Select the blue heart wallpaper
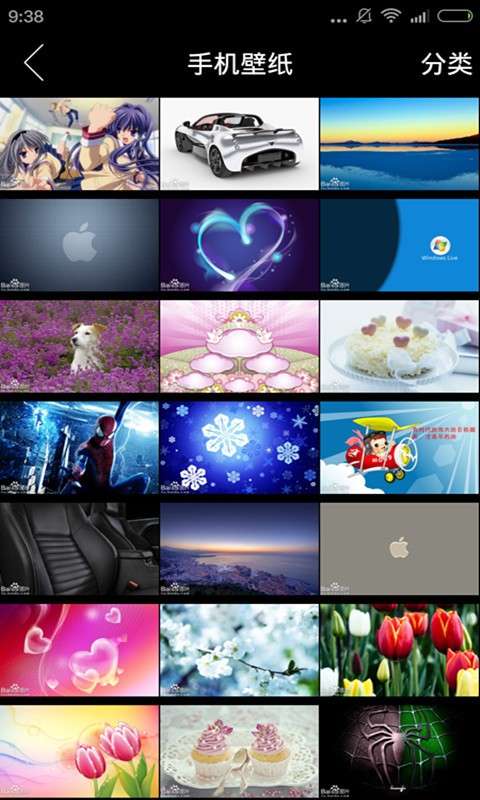480x800 pixels. [239, 245]
